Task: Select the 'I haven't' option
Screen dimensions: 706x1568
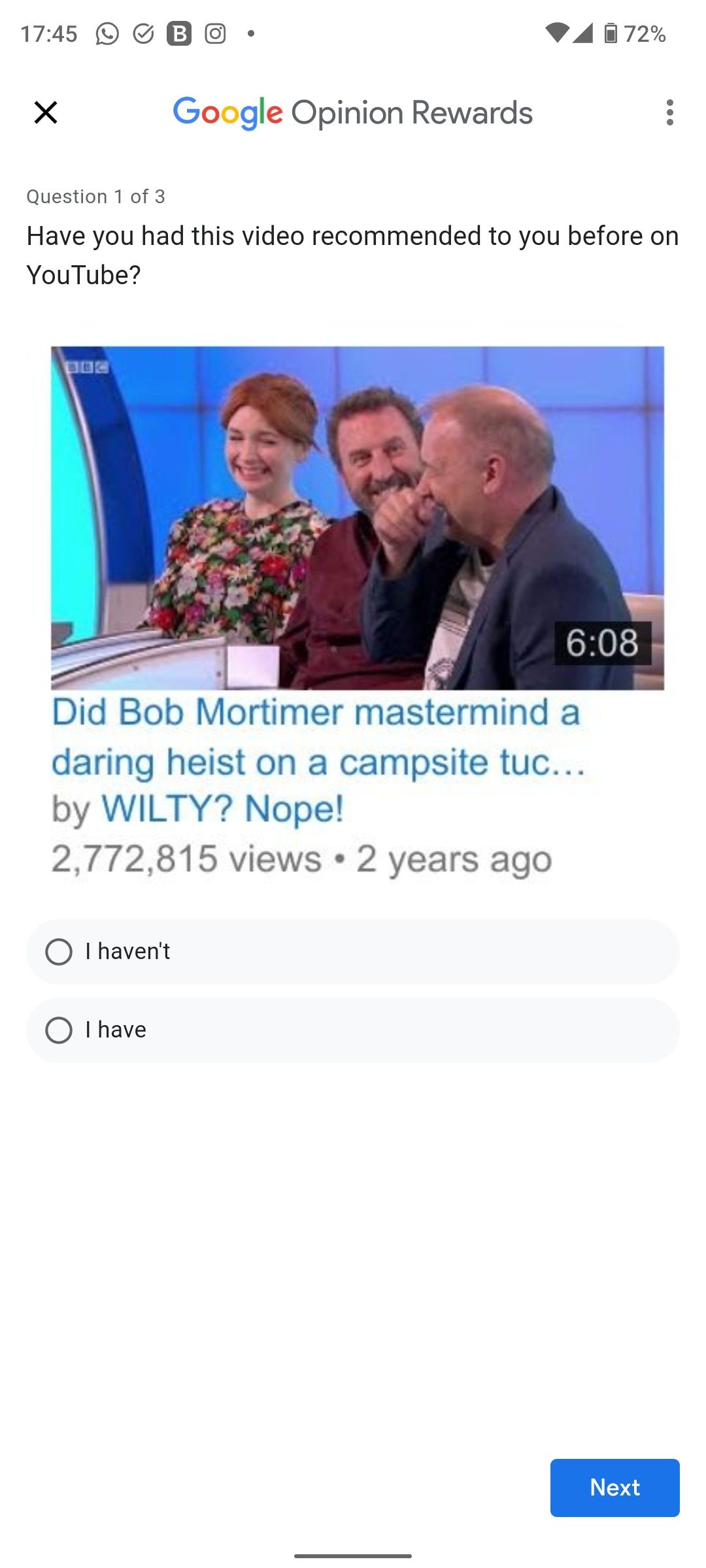Action: pos(353,951)
